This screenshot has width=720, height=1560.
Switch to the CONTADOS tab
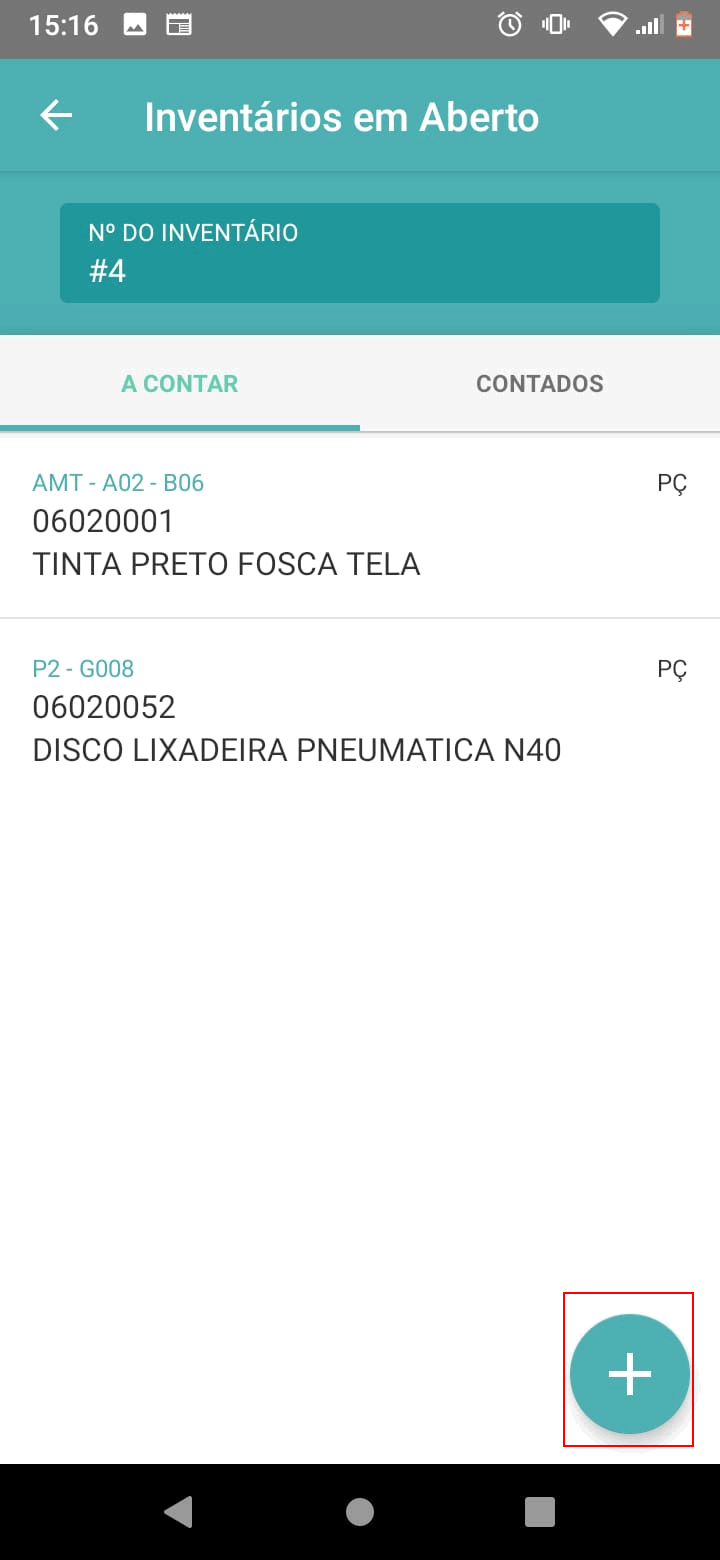(x=539, y=383)
